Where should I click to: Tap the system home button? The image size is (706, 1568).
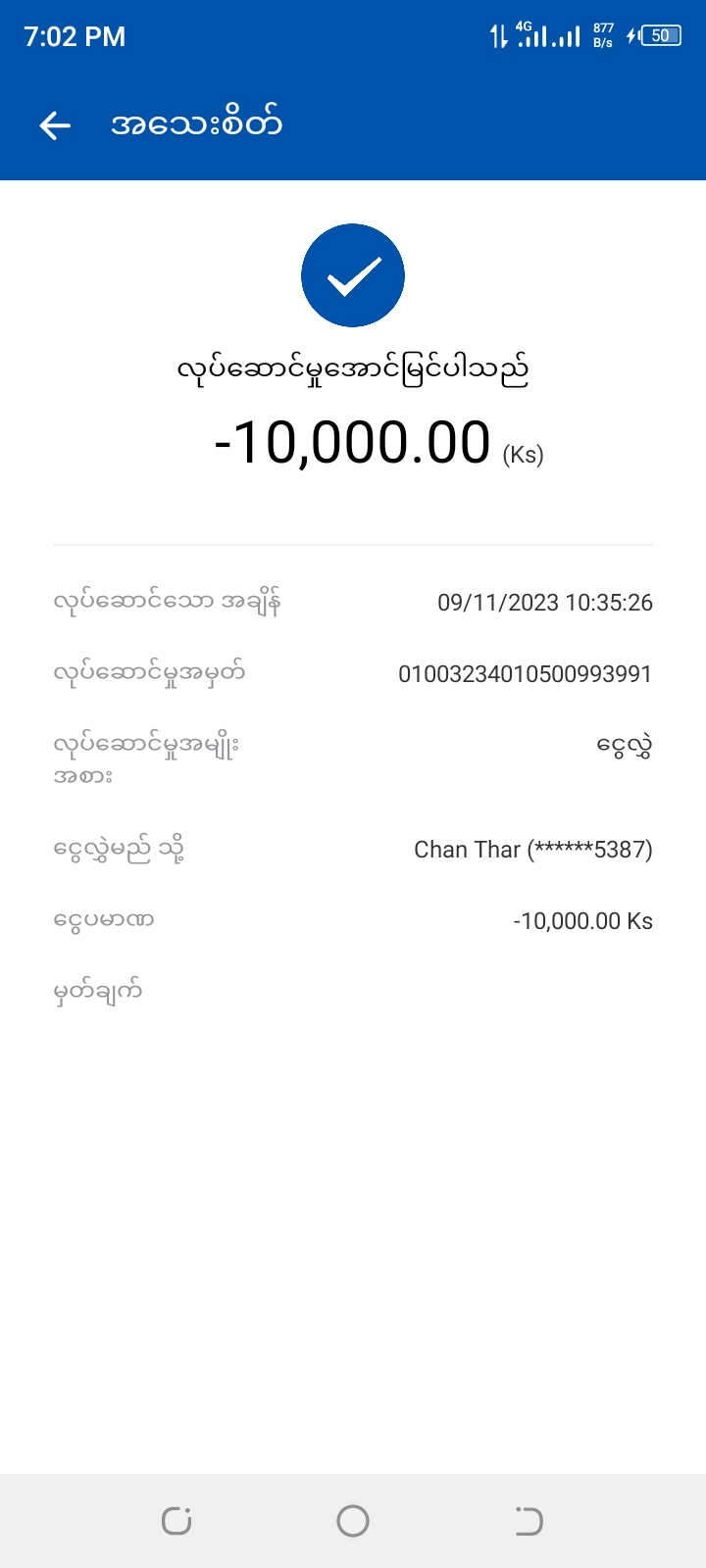pos(353,1521)
